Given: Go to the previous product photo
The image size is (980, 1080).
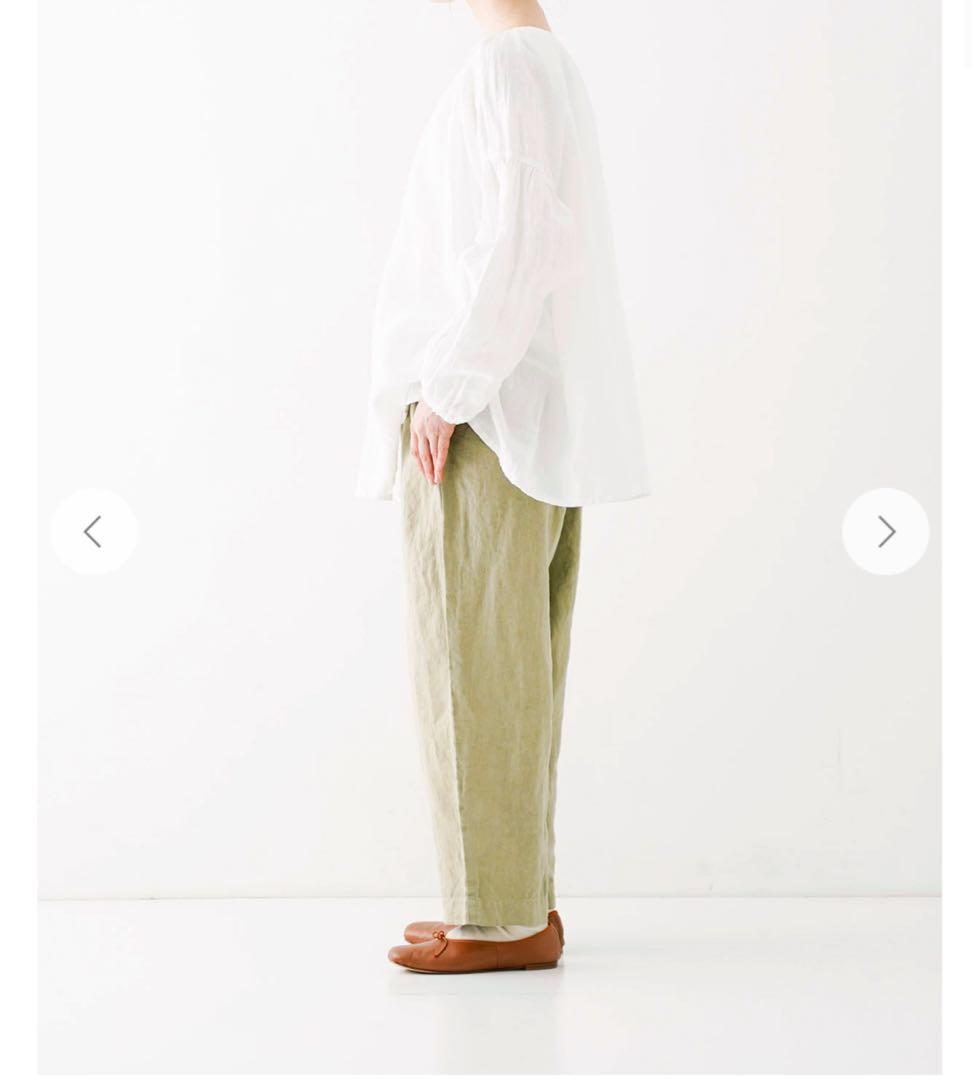Looking at the screenshot, I should 93,532.
